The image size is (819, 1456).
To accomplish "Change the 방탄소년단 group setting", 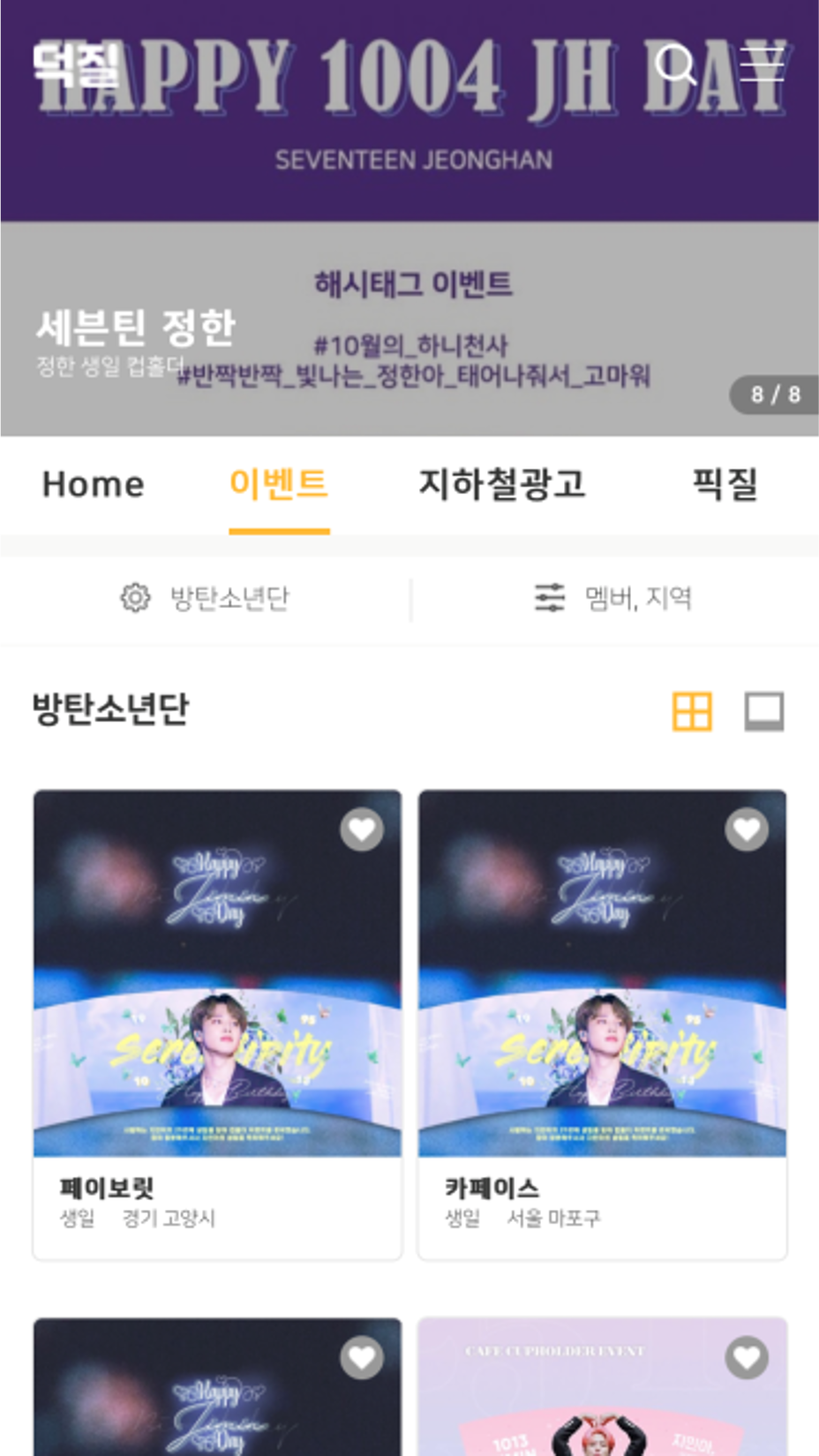I will coord(205,598).
